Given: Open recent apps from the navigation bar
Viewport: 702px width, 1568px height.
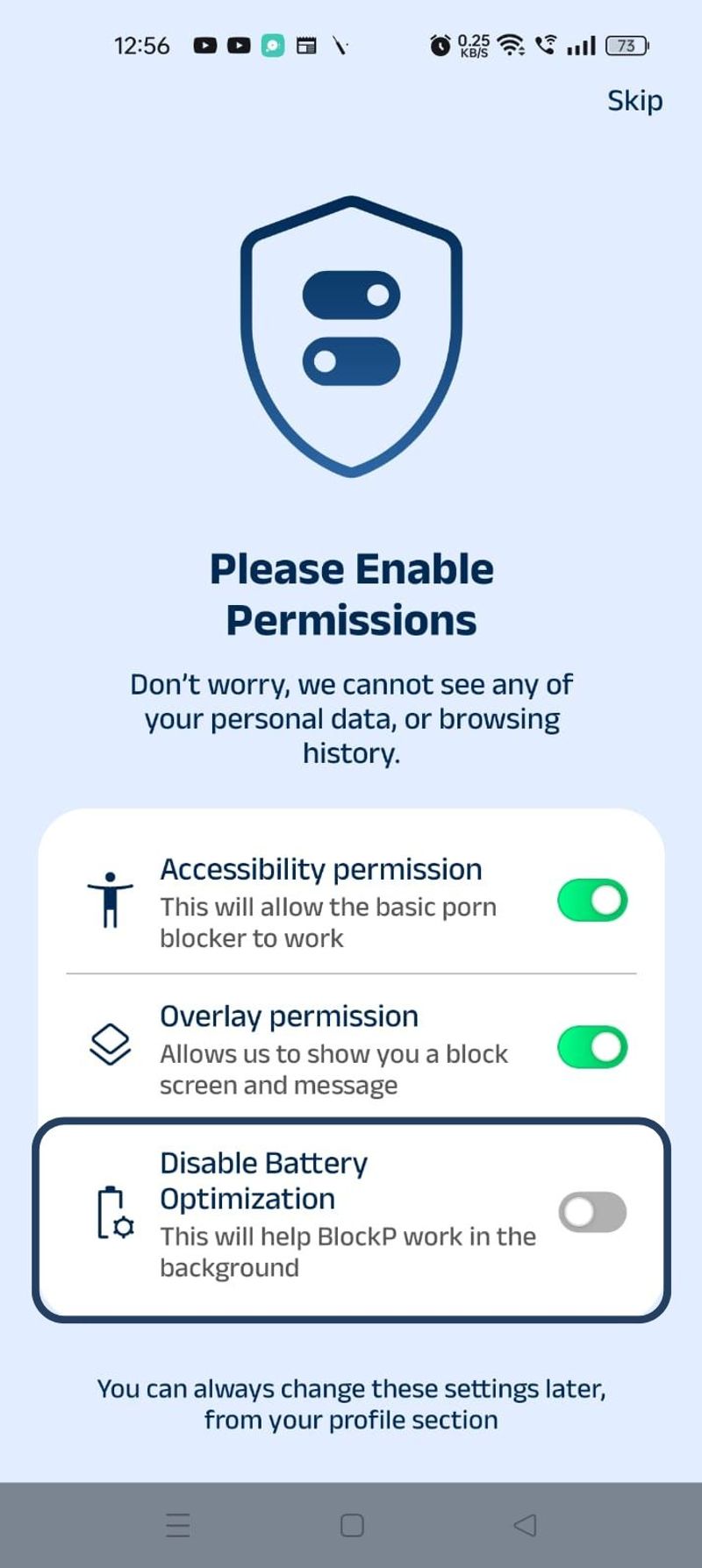Looking at the screenshot, I should point(178,1525).
